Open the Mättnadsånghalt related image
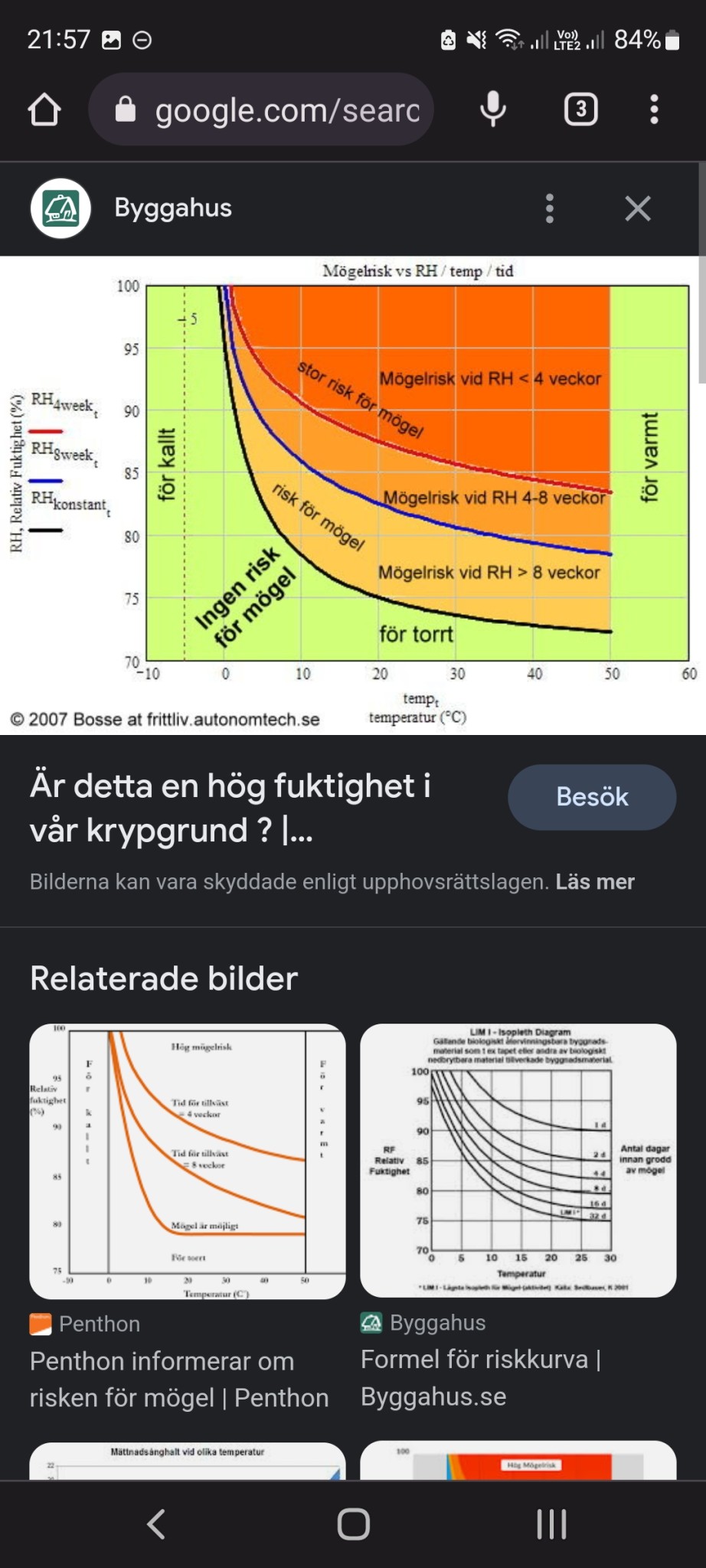The height and width of the screenshot is (1568, 706). pos(187,1461)
